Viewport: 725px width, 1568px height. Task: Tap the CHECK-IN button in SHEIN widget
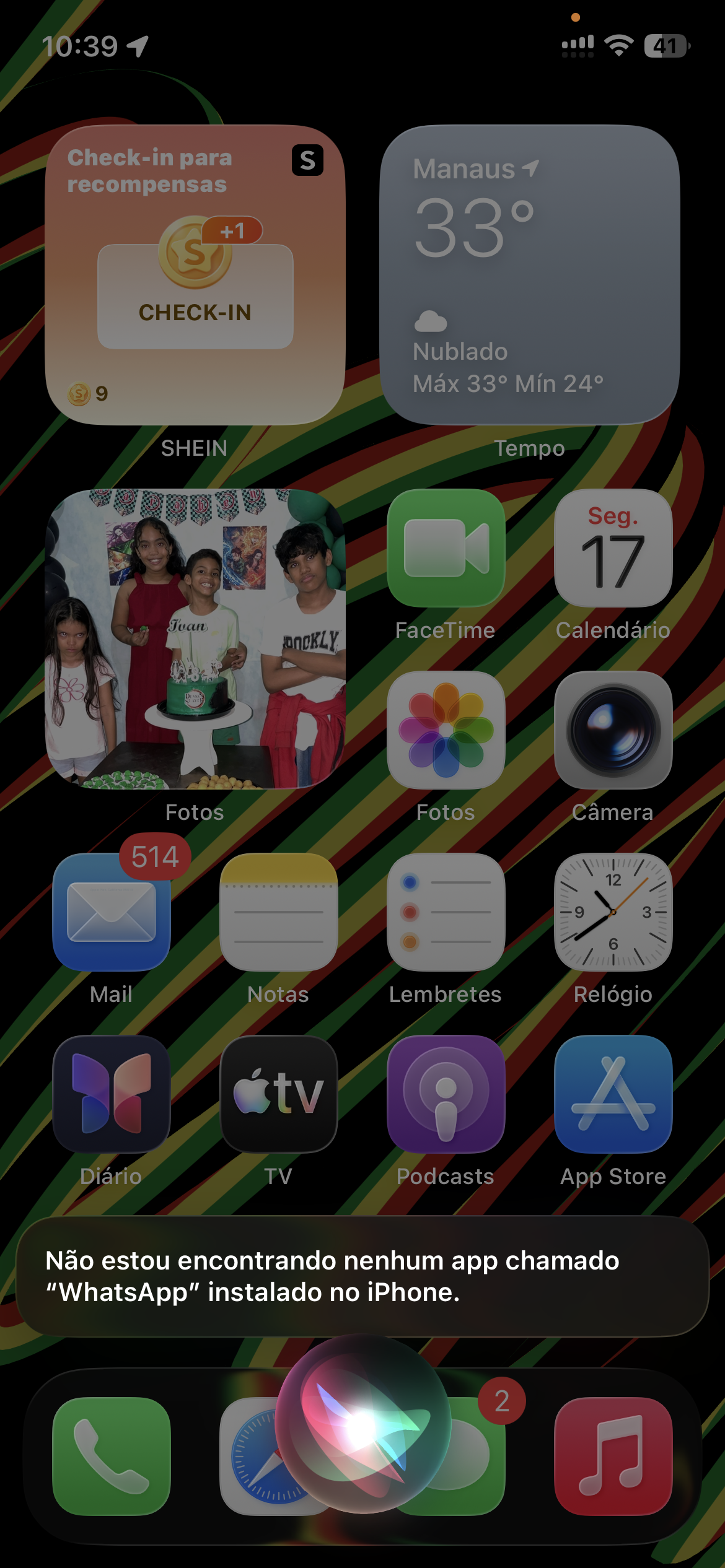(x=195, y=297)
